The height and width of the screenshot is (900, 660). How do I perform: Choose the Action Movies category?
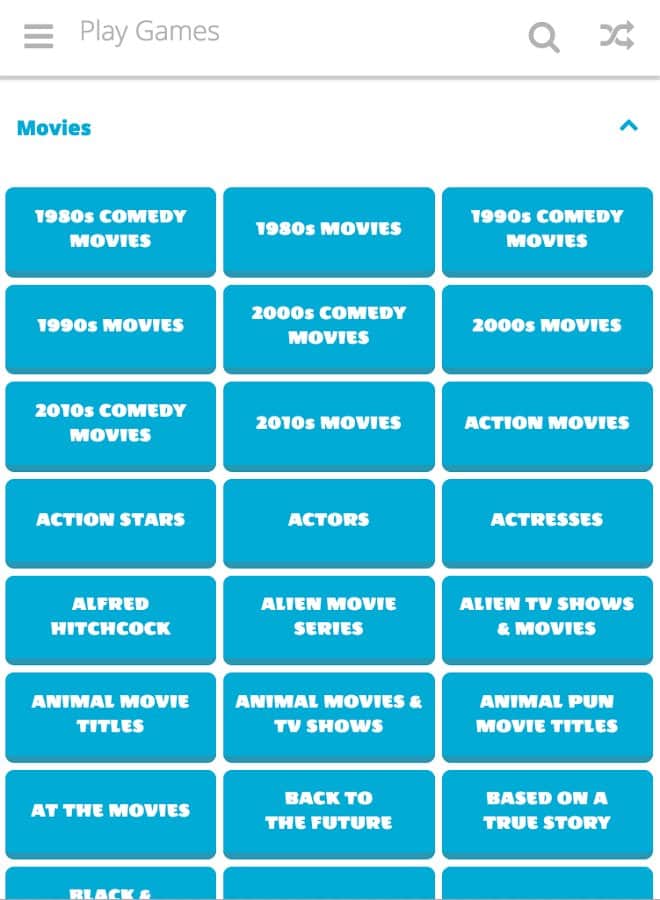547,423
